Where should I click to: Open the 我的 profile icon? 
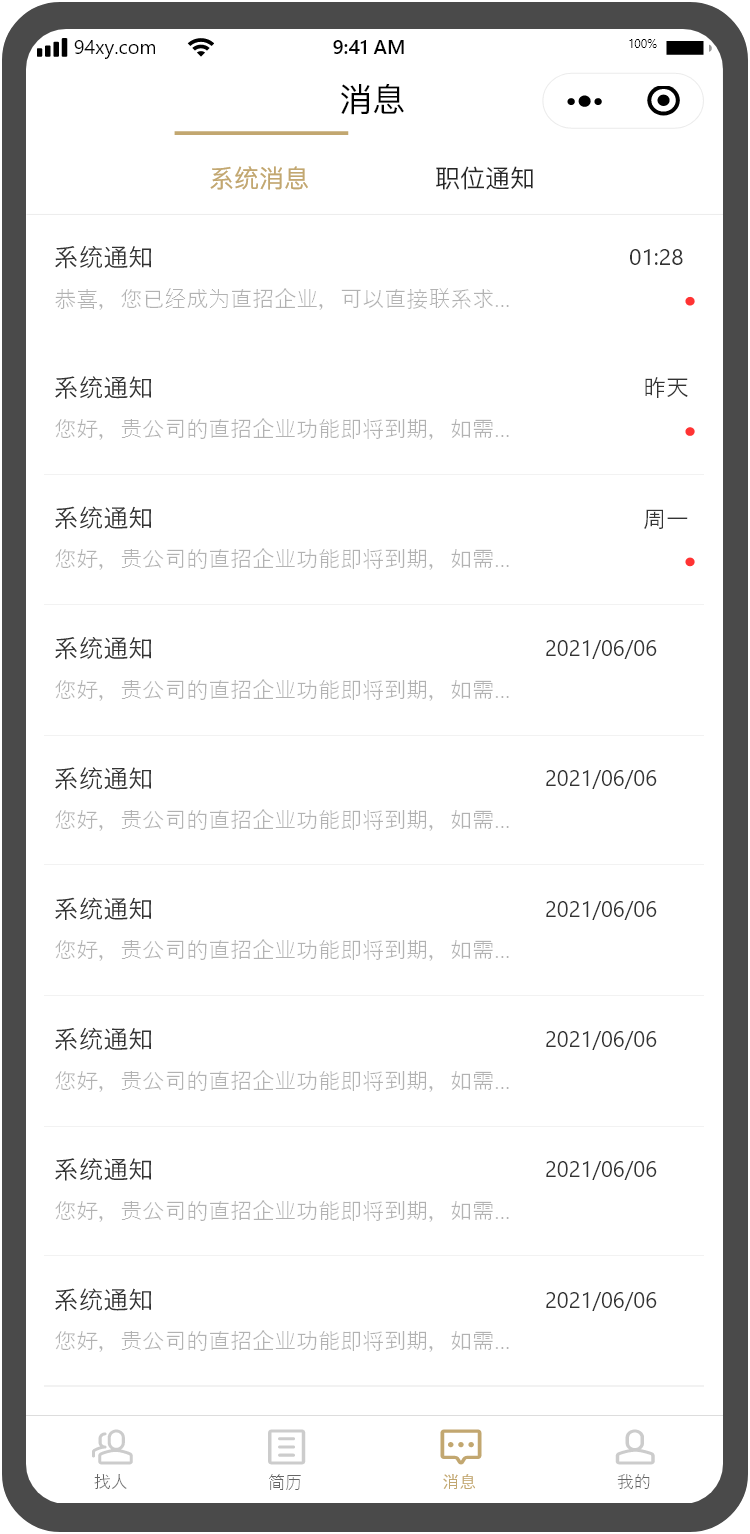click(x=634, y=1447)
